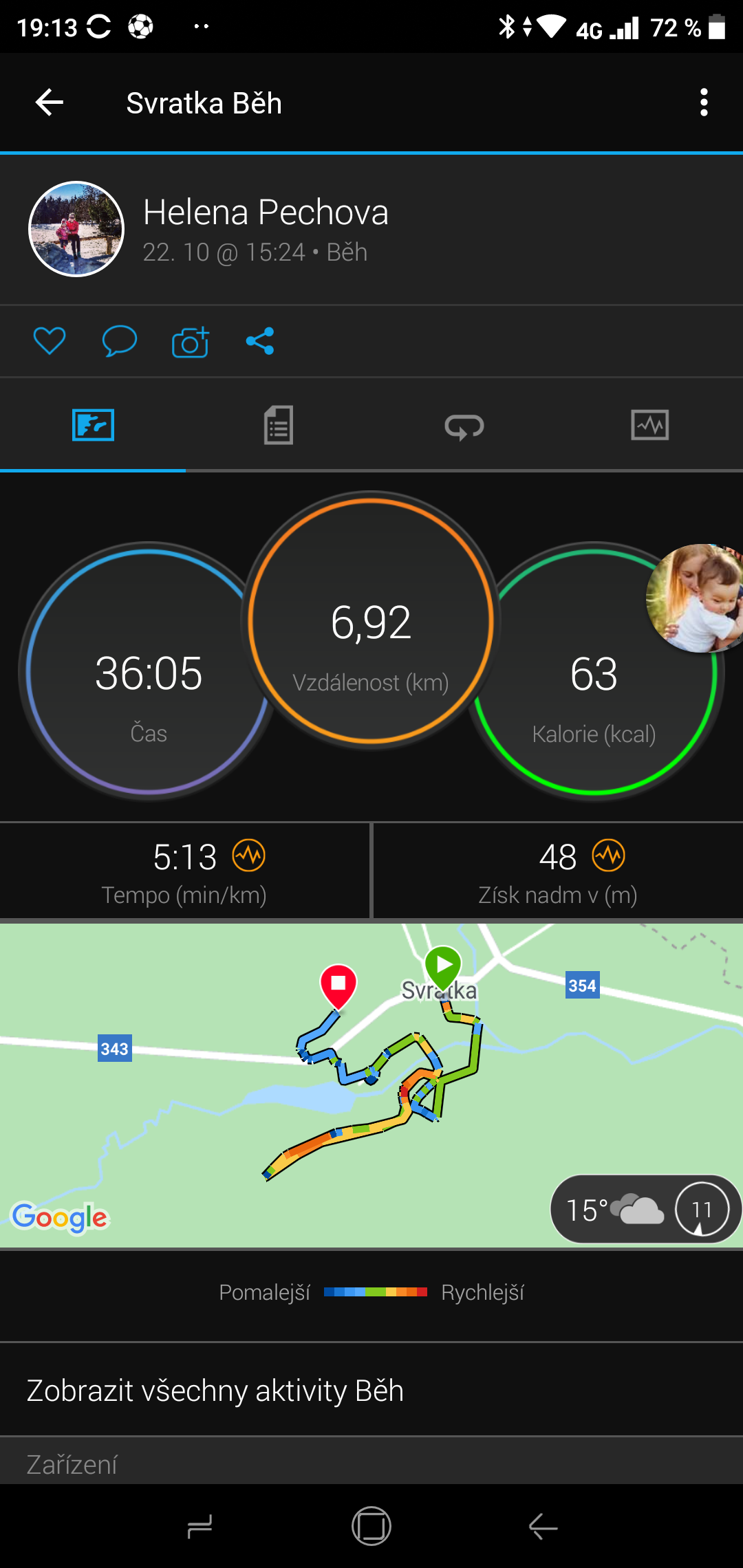This screenshot has height=1568, width=743.
Task: Tap the system home button
Action: (x=371, y=1527)
